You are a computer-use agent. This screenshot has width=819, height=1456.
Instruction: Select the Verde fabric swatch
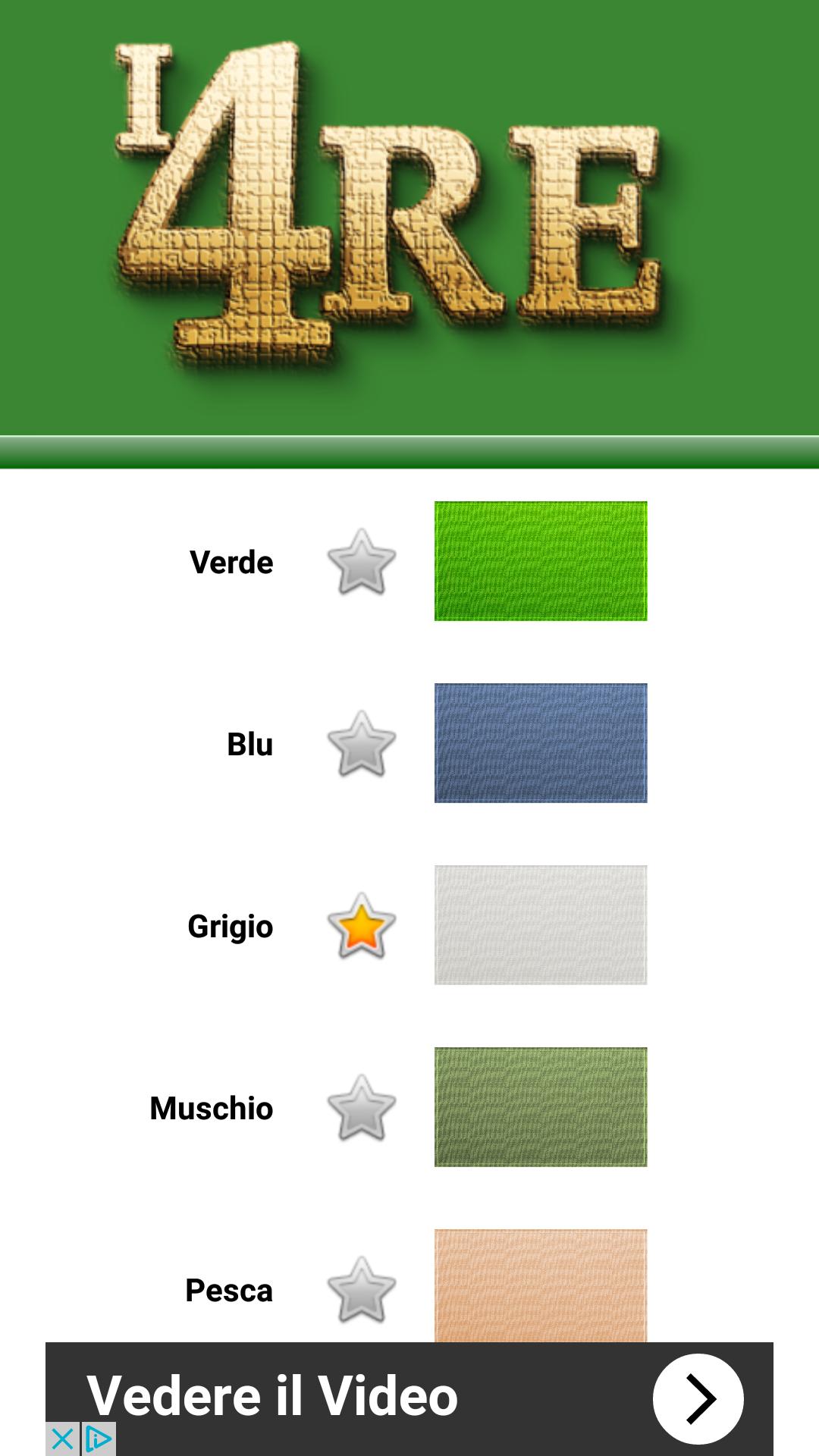(541, 561)
